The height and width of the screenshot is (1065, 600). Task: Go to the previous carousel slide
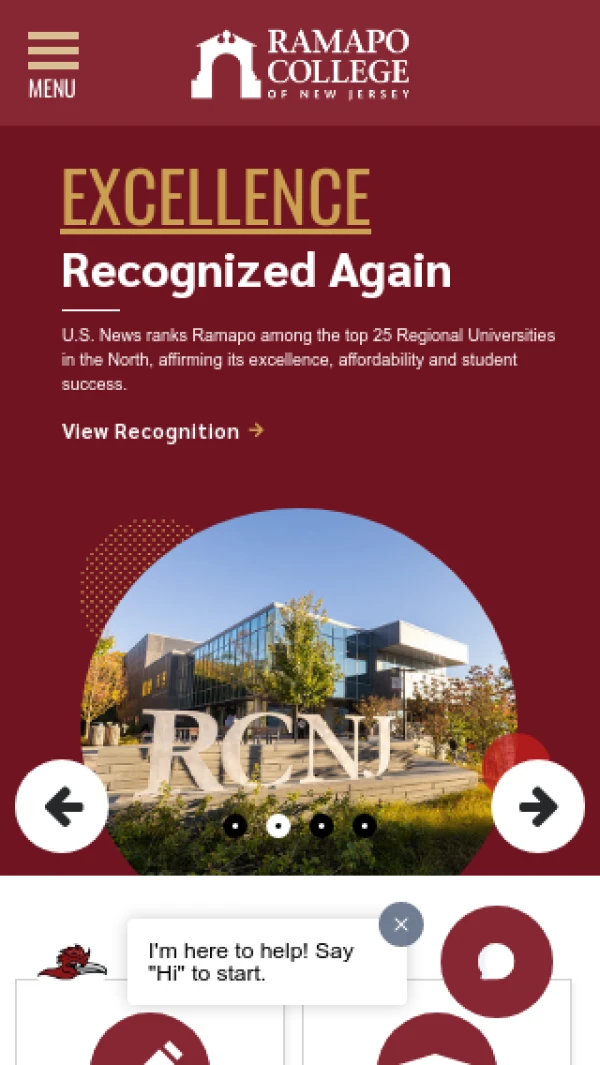[62, 806]
